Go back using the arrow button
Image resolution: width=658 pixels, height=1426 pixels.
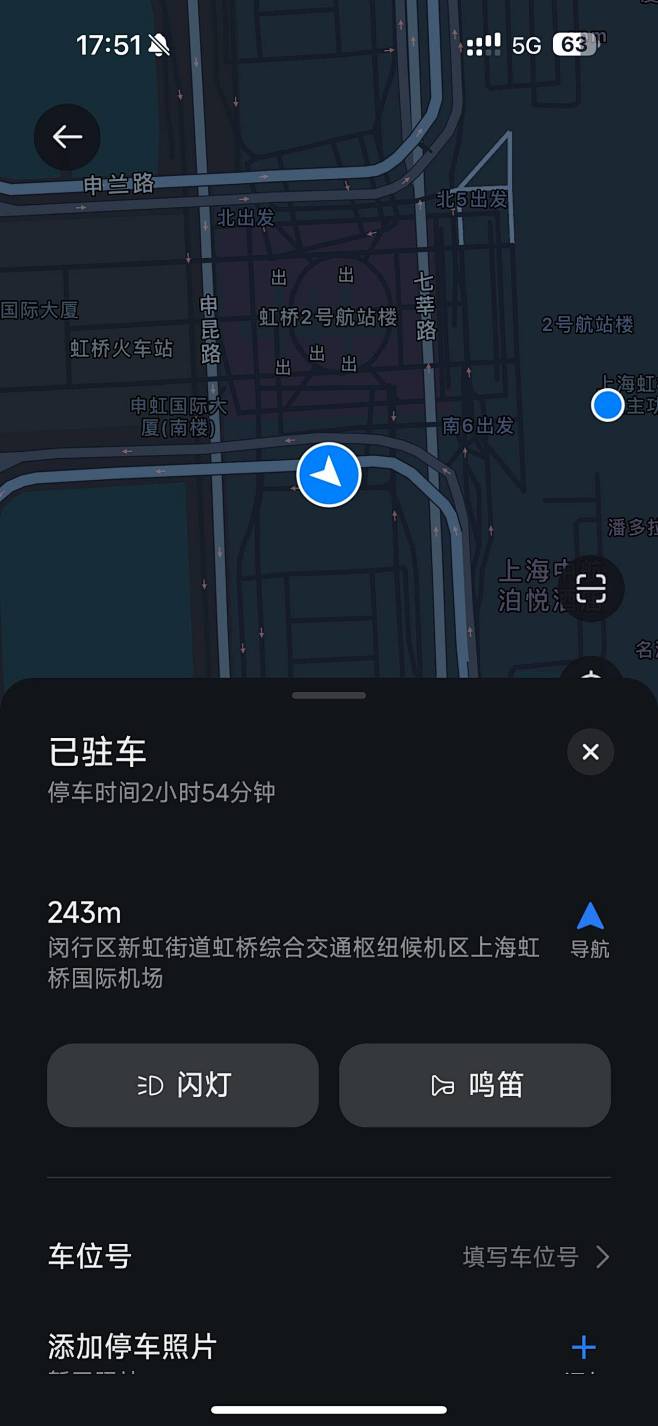point(67,137)
